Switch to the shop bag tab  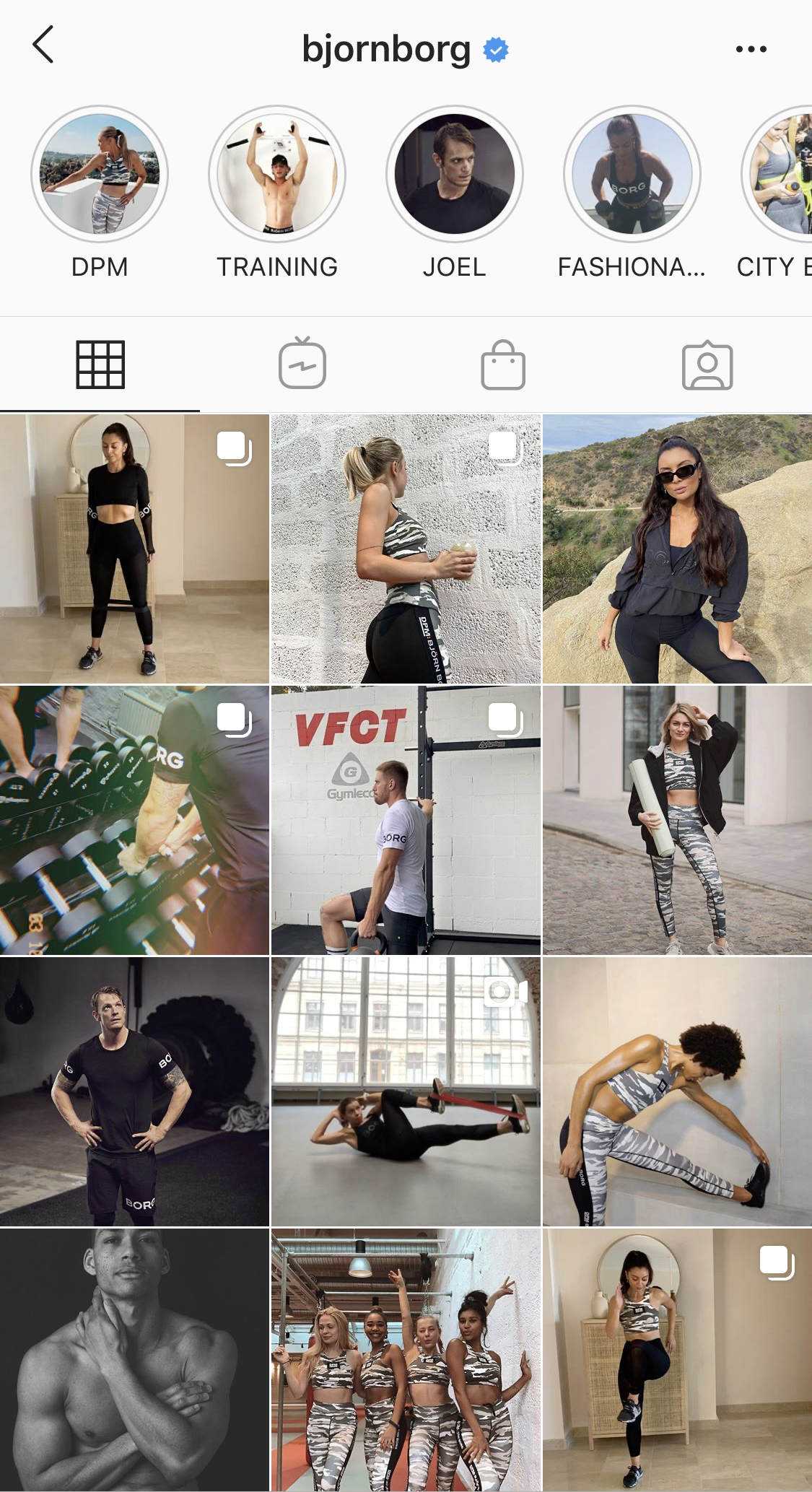(x=503, y=365)
